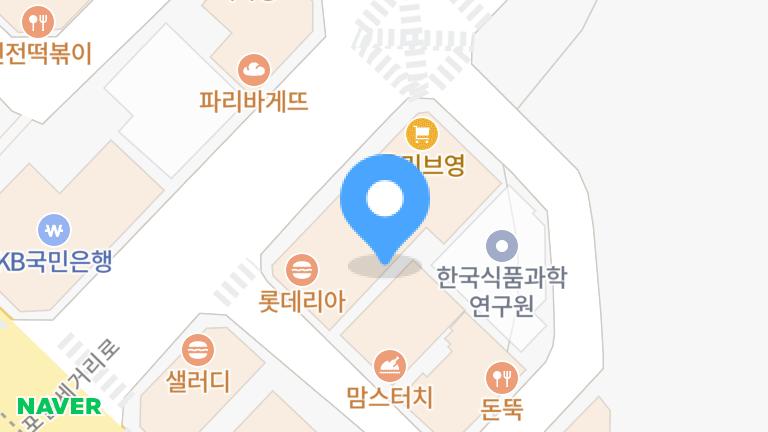The width and height of the screenshot is (768, 432).
Task: Open the 롯데리아 place marker
Action: click(301, 269)
